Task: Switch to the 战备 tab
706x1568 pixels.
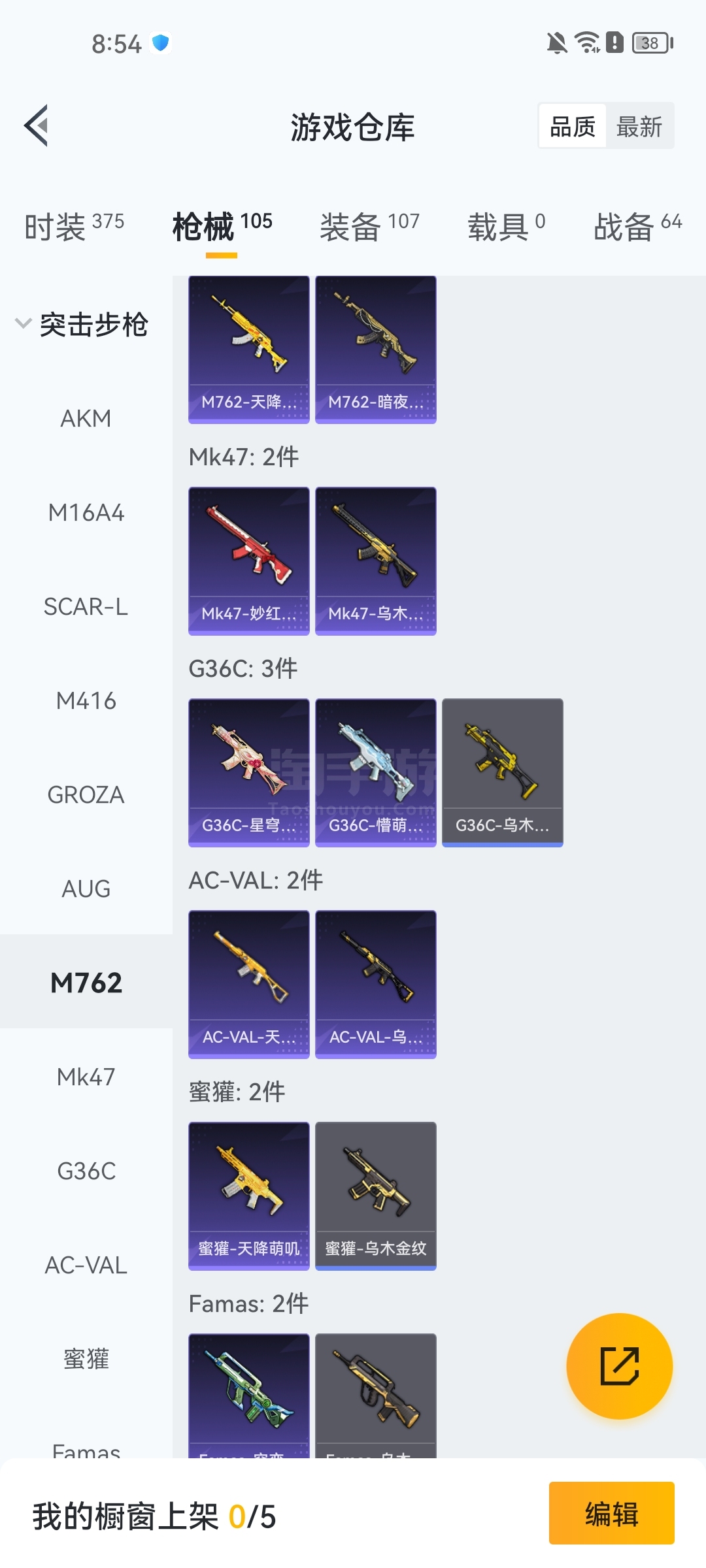Action: (637, 226)
